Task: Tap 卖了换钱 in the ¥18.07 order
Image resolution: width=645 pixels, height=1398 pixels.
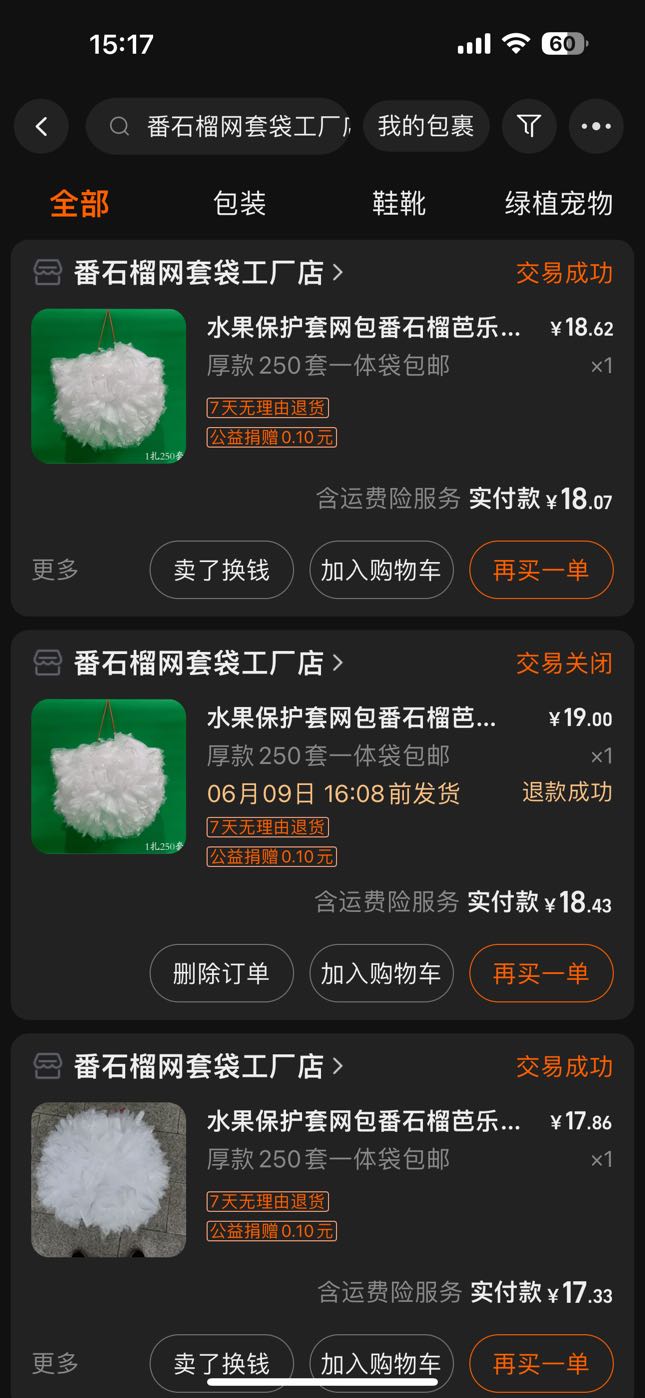Action: point(222,570)
